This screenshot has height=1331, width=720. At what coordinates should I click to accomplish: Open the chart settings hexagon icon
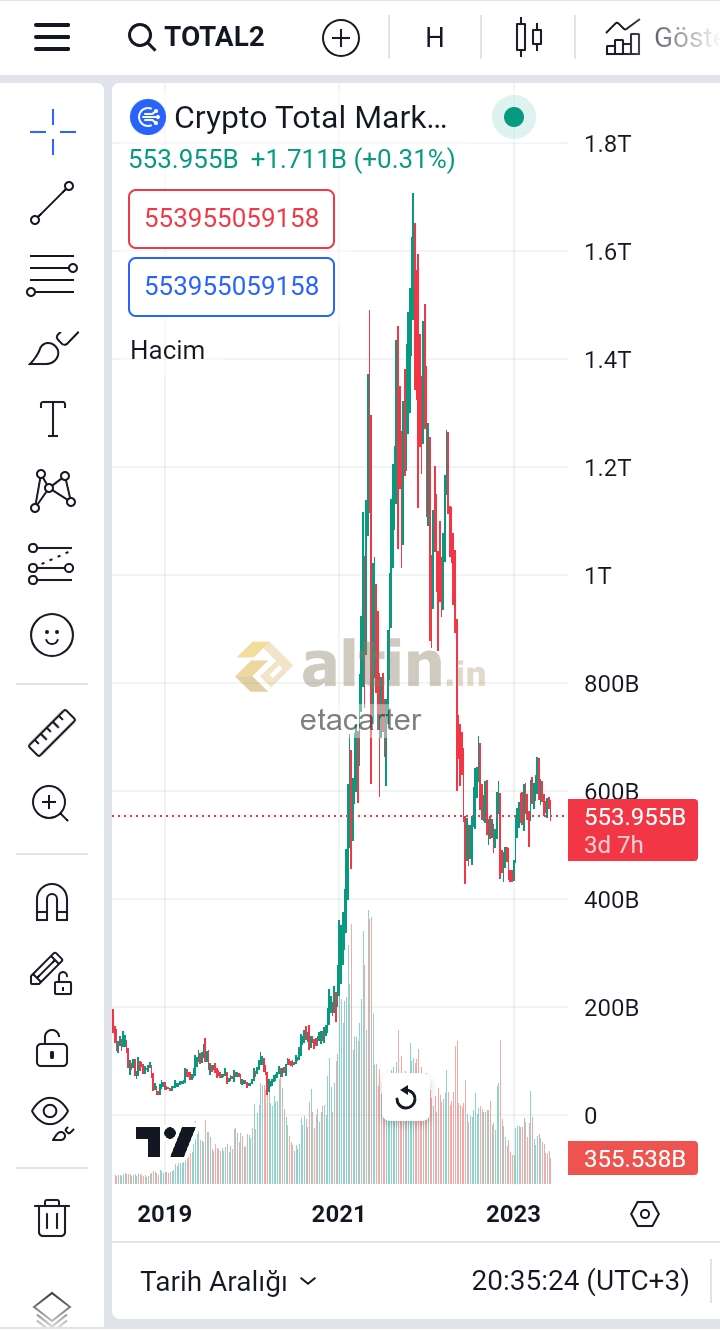pyautogui.click(x=645, y=1214)
